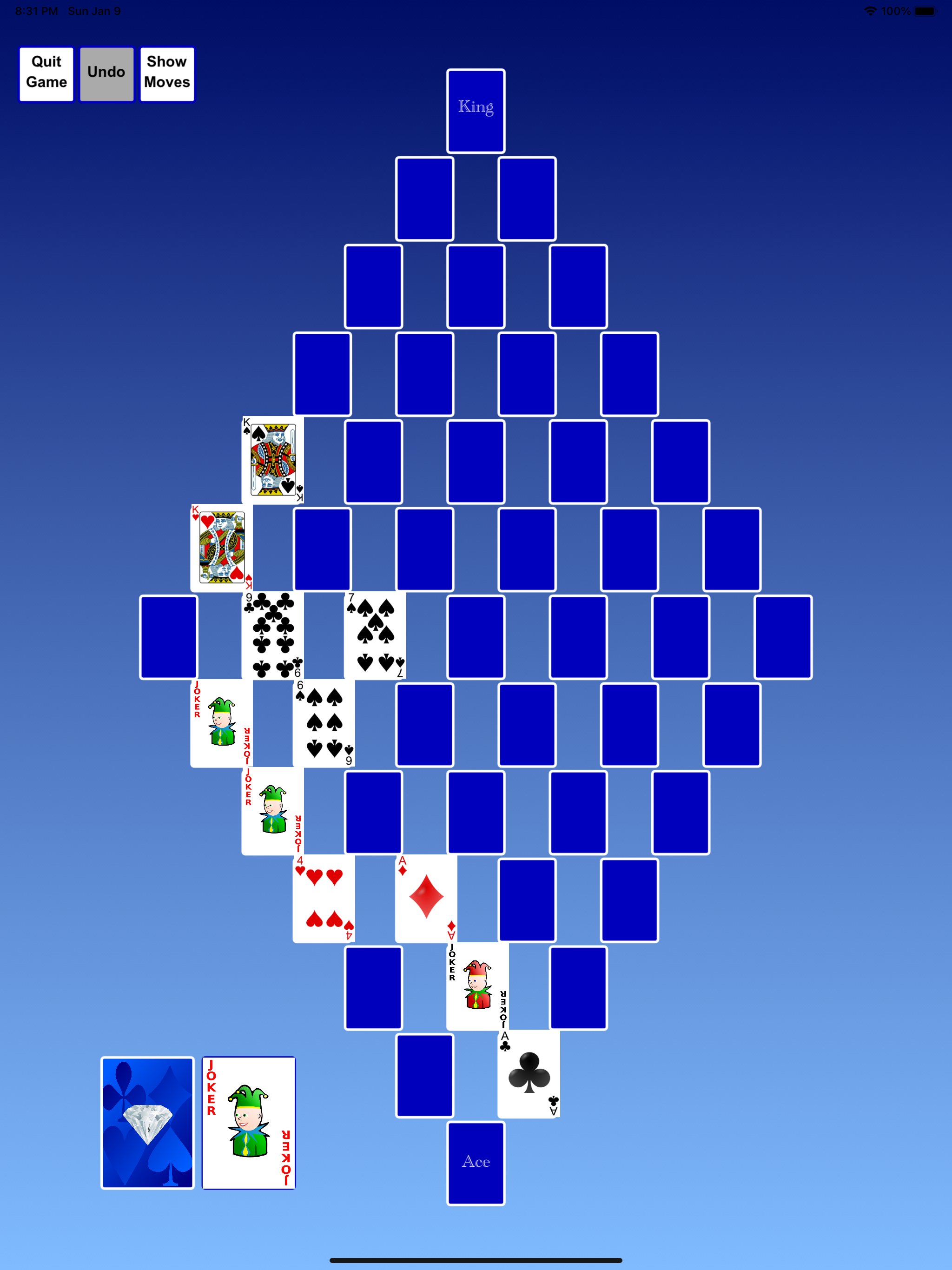Viewport: 952px width, 1270px height.
Task: Tap the face-down card labeled King
Action: click(x=476, y=111)
